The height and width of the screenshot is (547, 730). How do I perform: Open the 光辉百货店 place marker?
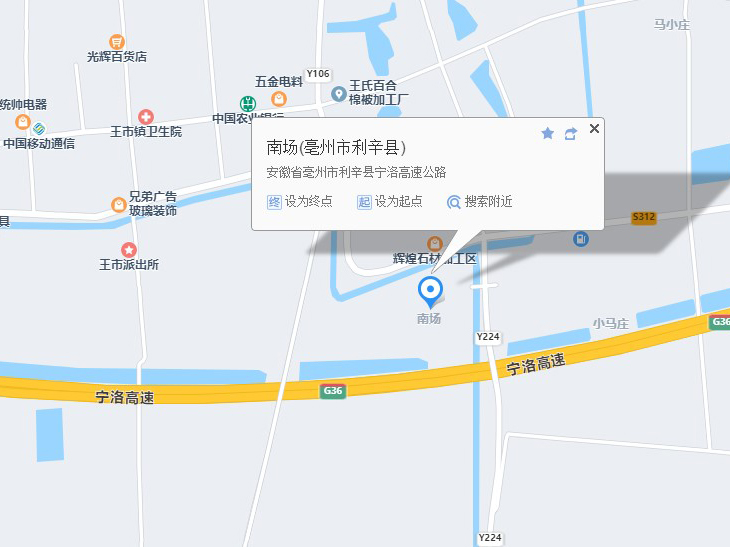[x=117, y=42]
